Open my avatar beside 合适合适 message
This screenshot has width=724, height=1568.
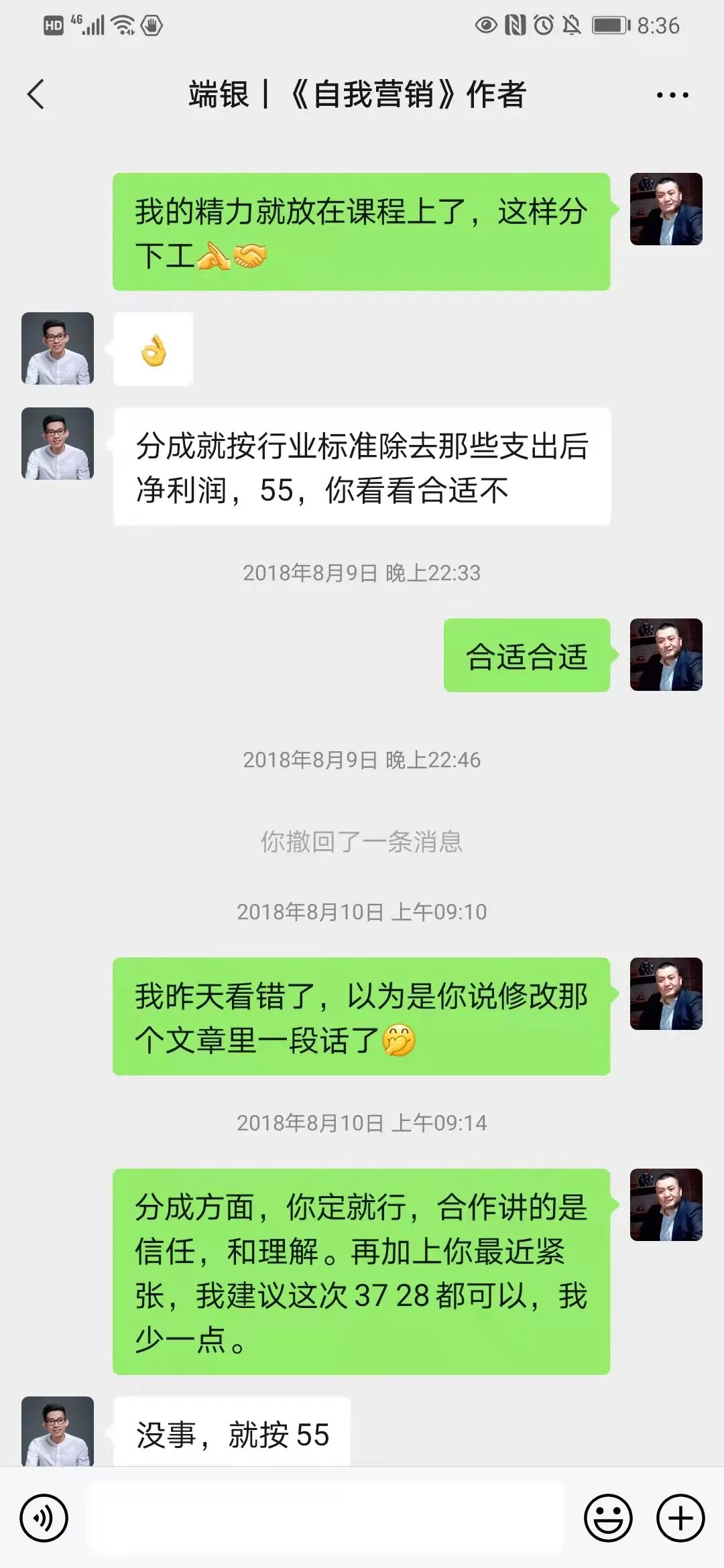coord(666,655)
